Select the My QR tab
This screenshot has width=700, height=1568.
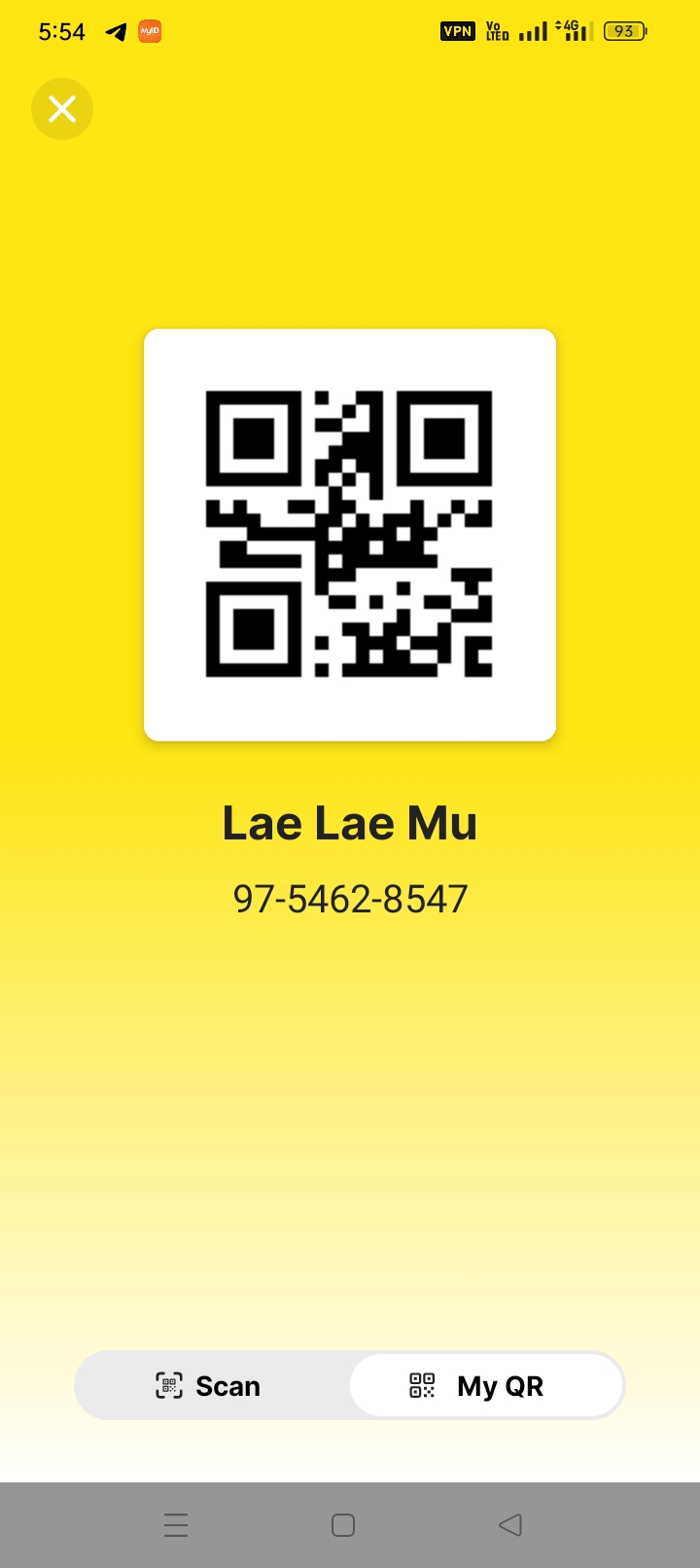485,1385
